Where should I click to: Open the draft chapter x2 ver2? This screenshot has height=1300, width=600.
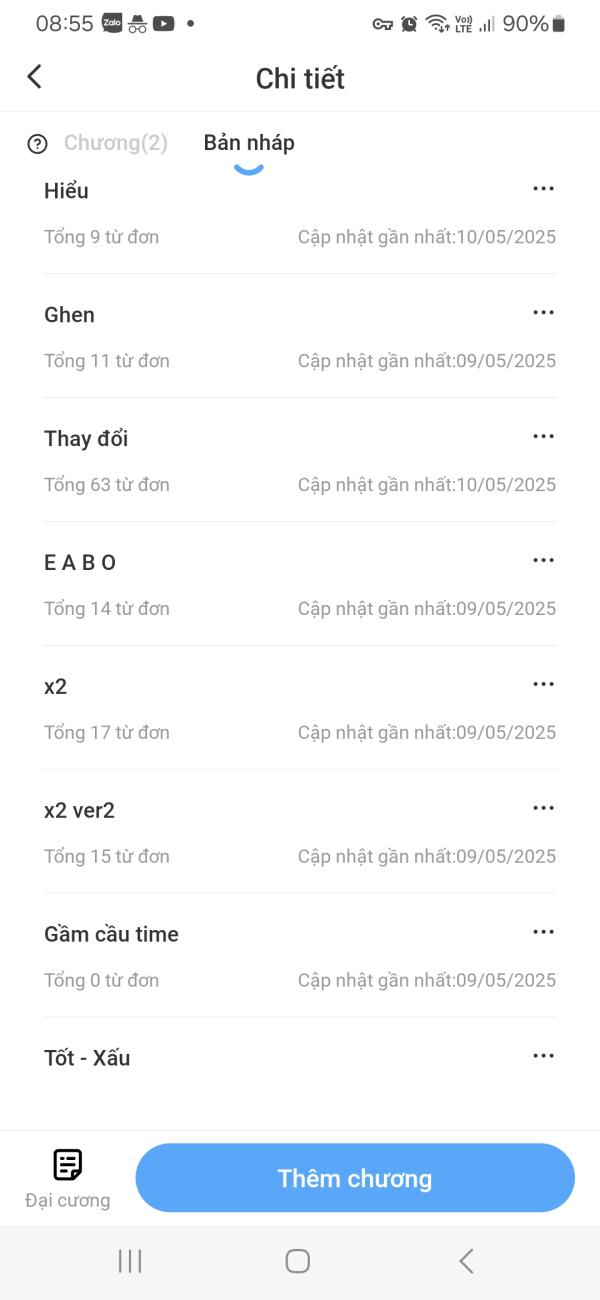click(x=80, y=811)
